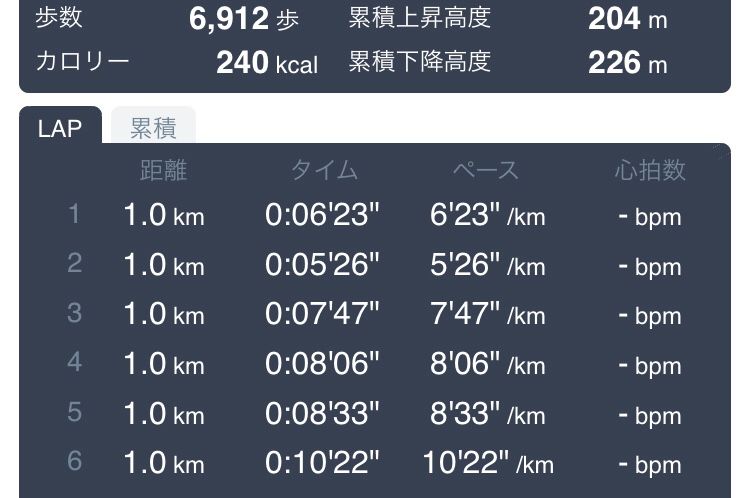Switch to the 累積 tab
The width and height of the screenshot is (750, 498).
click(153, 128)
